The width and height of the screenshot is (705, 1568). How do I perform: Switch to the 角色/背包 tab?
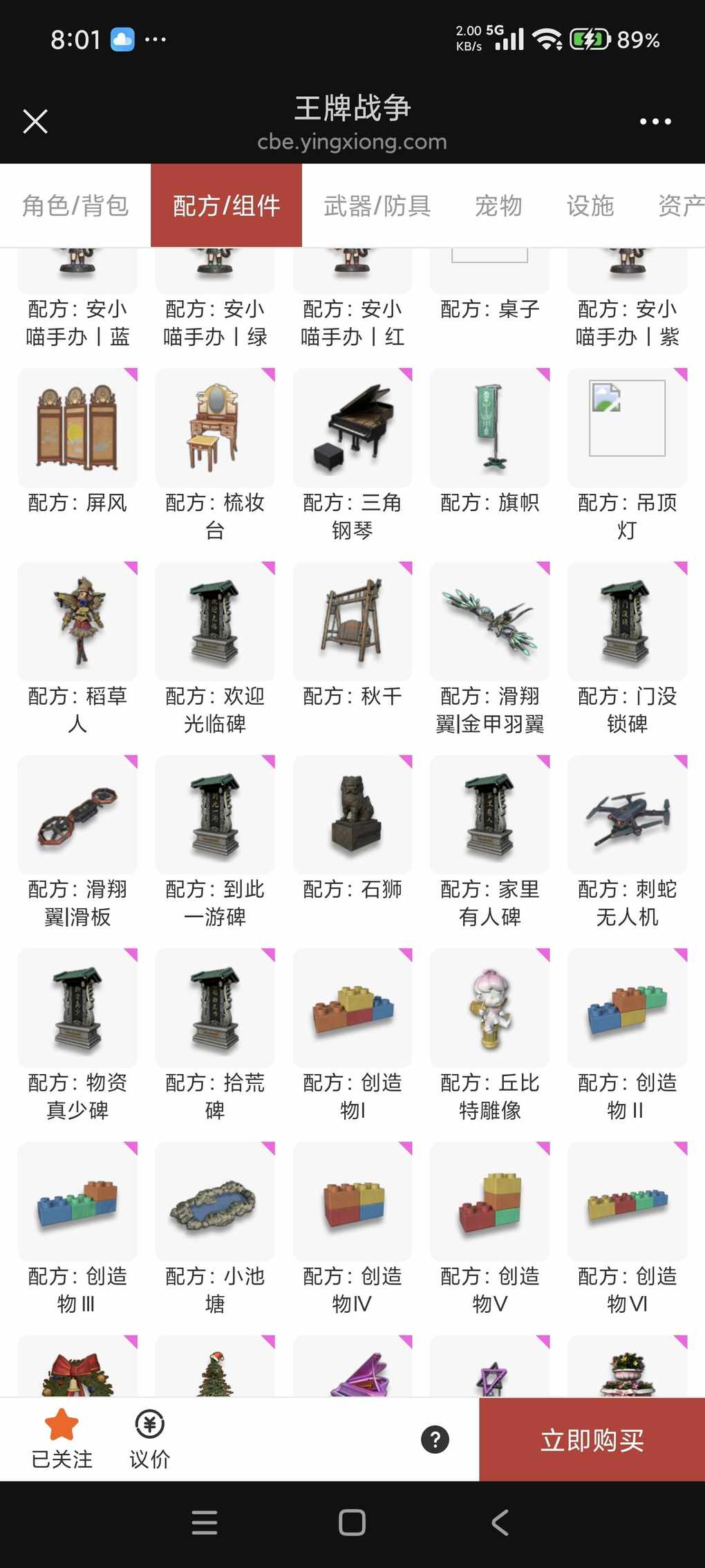pos(75,205)
